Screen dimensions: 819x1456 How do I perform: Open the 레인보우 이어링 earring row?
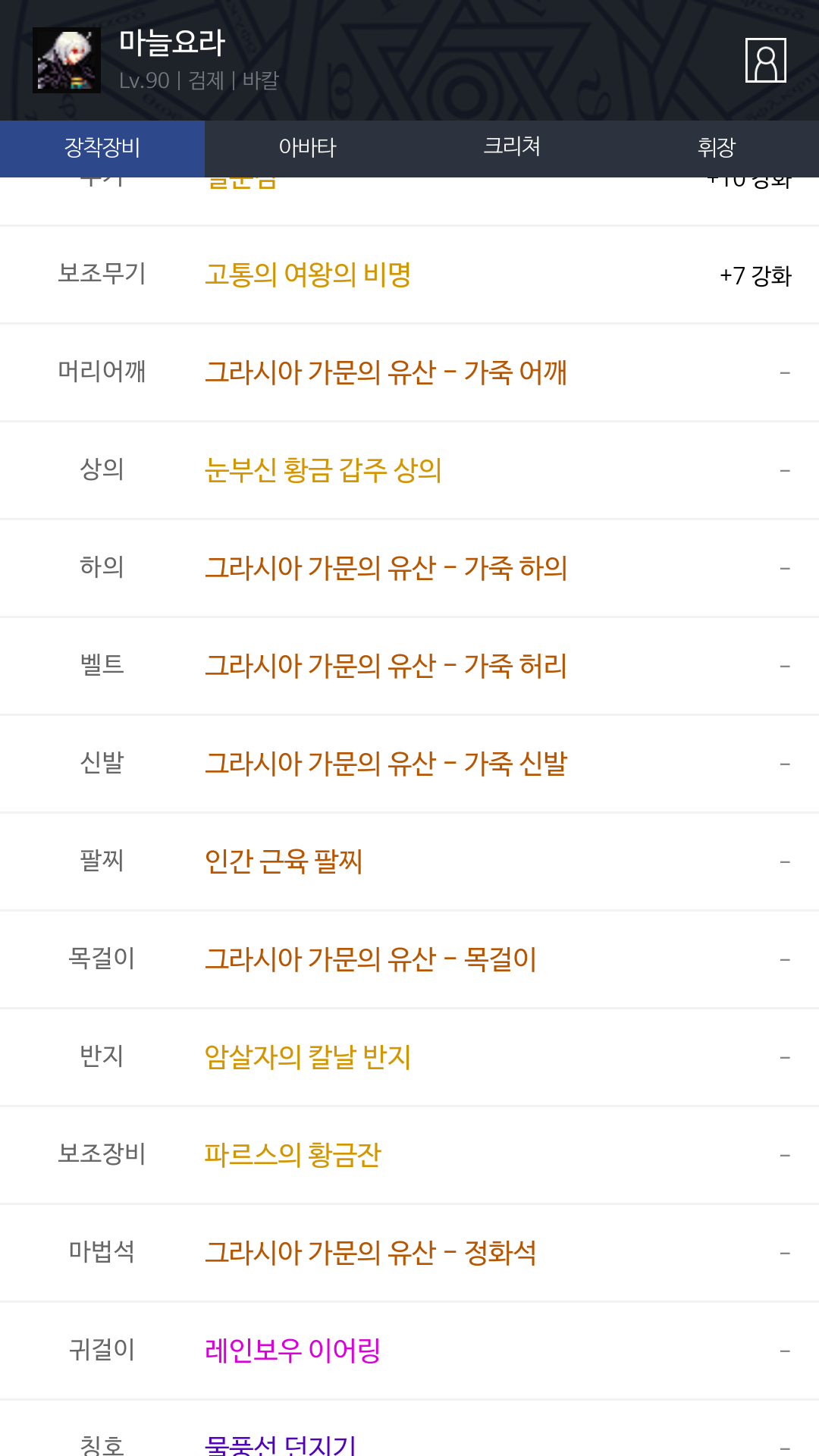409,1351
